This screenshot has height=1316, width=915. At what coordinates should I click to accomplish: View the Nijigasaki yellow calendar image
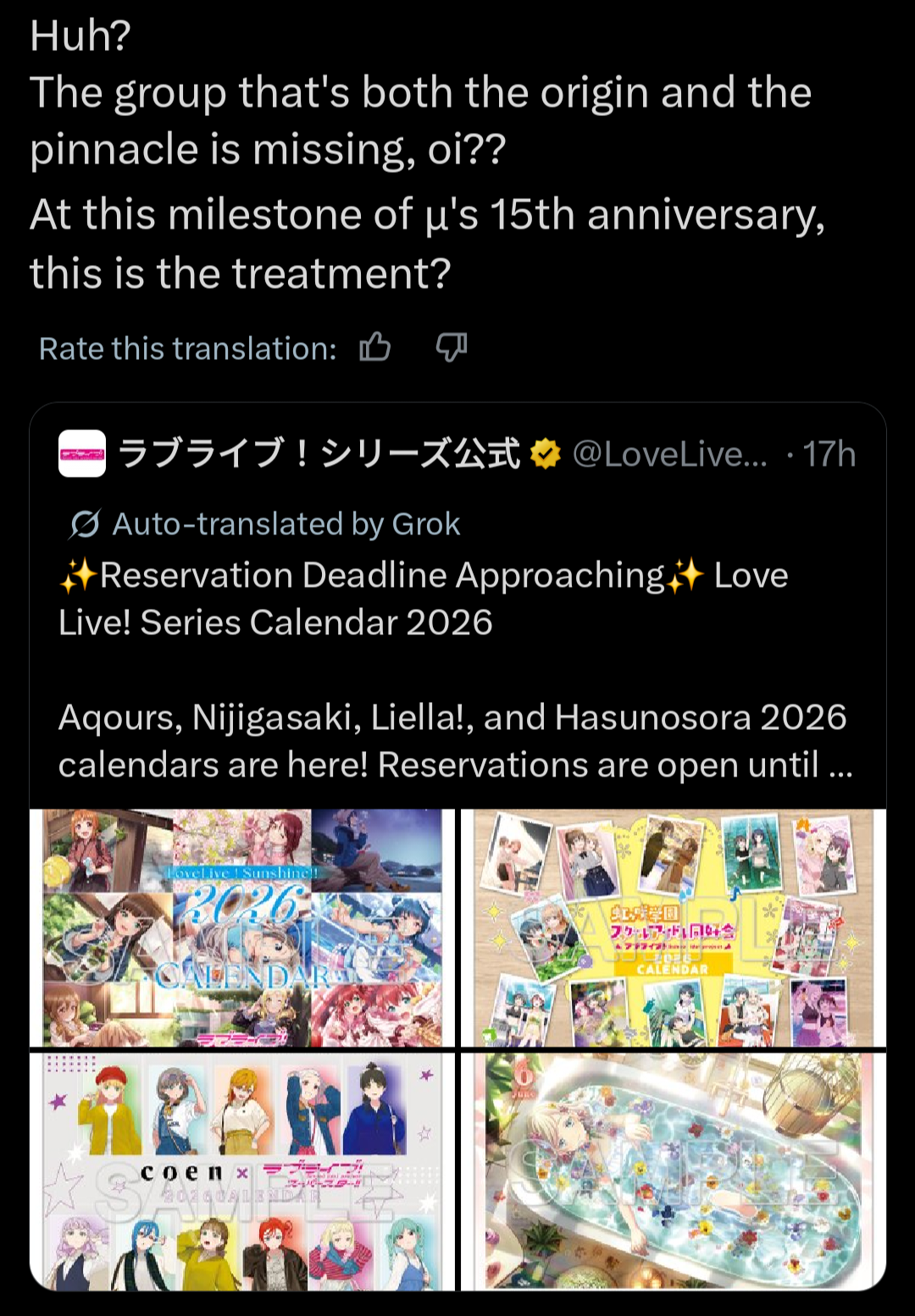click(673, 928)
